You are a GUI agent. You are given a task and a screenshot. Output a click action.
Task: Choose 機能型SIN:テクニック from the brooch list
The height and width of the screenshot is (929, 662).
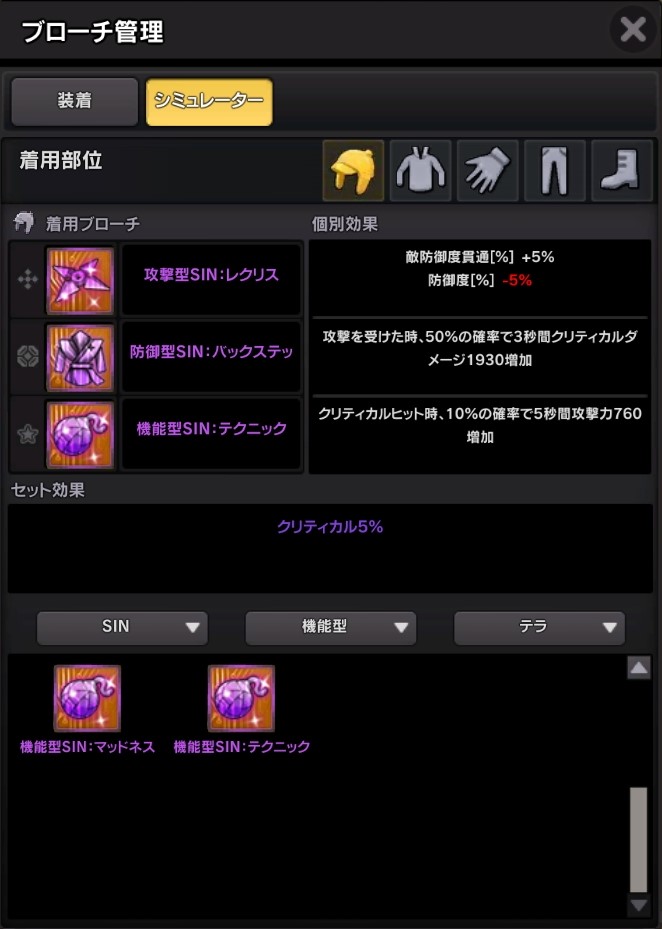tap(241, 699)
